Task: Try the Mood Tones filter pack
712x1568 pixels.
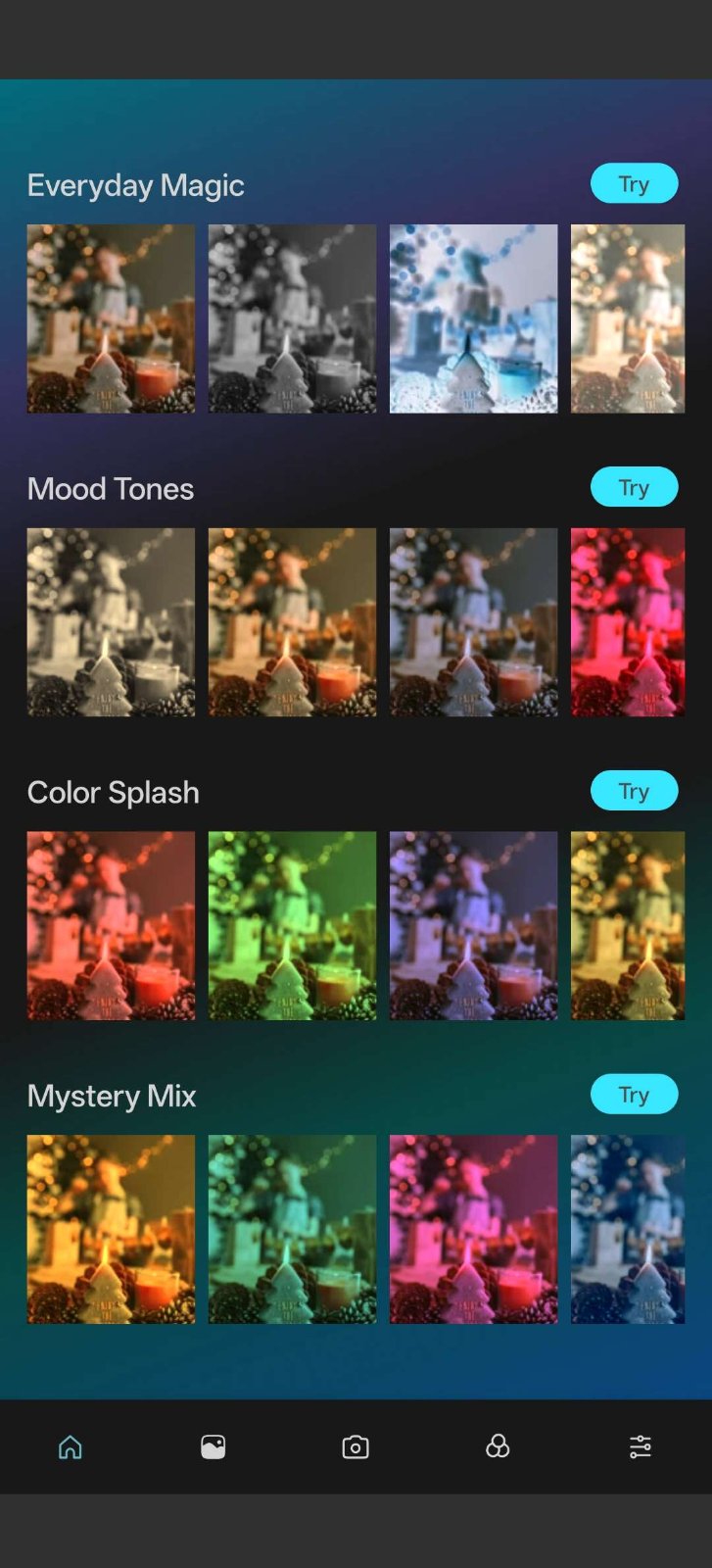Action: coord(634,487)
